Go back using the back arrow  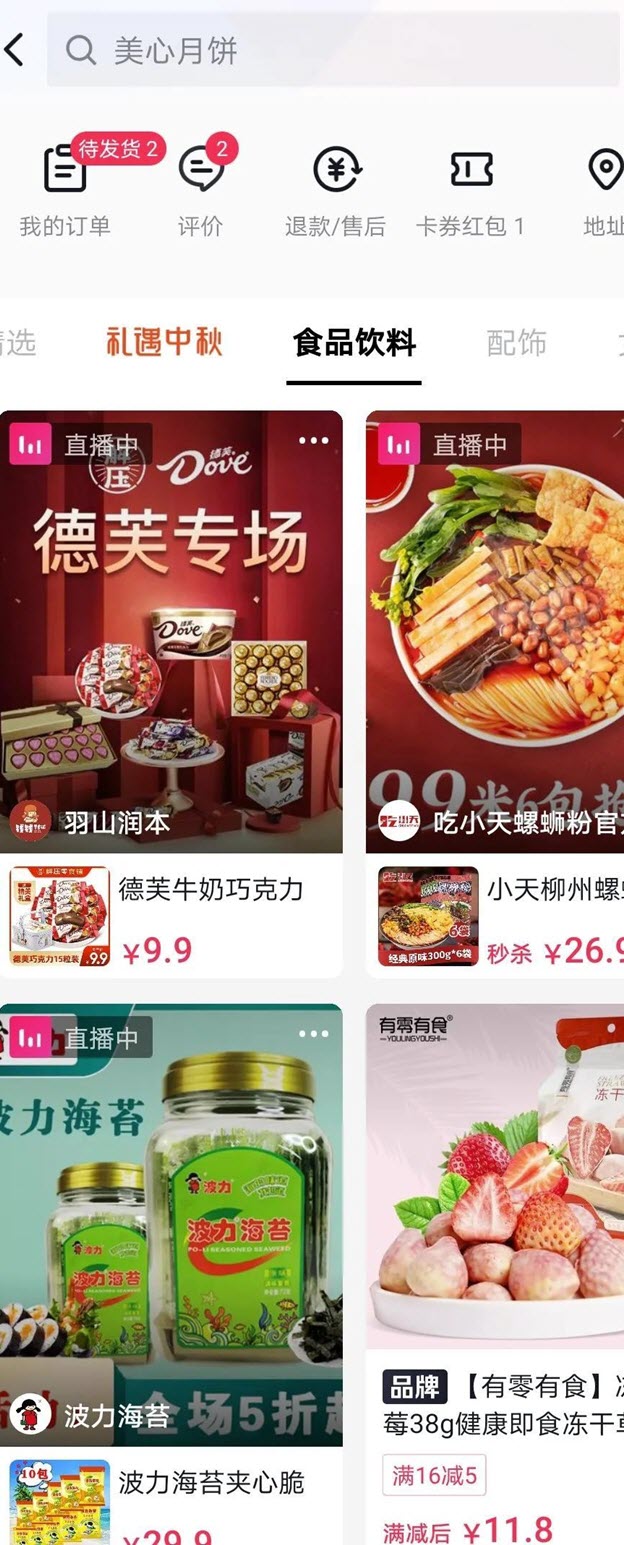pyautogui.click(x=15, y=49)
